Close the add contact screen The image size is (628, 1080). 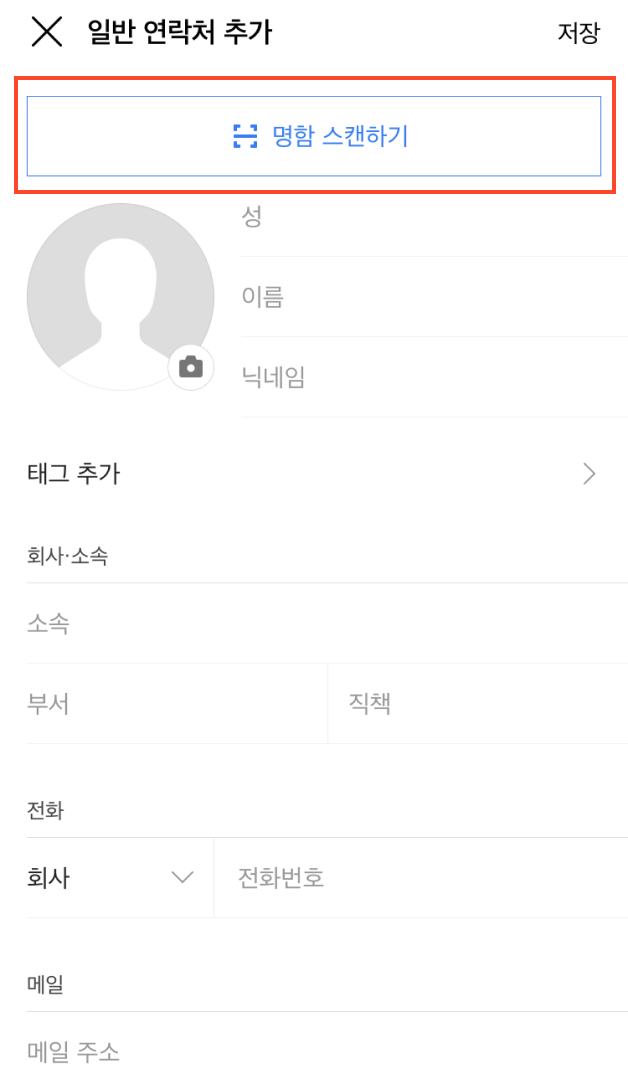click(47, 32)
